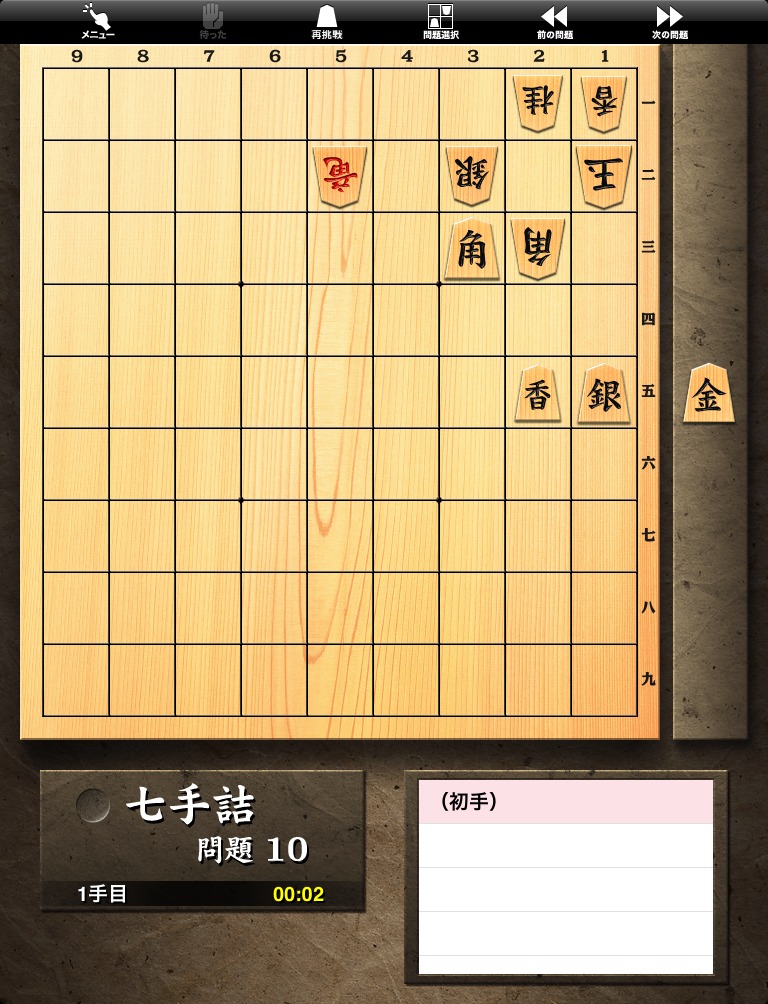Tap the 待った undo button
The image size is (768, 1004).
(x=213, y=22)
